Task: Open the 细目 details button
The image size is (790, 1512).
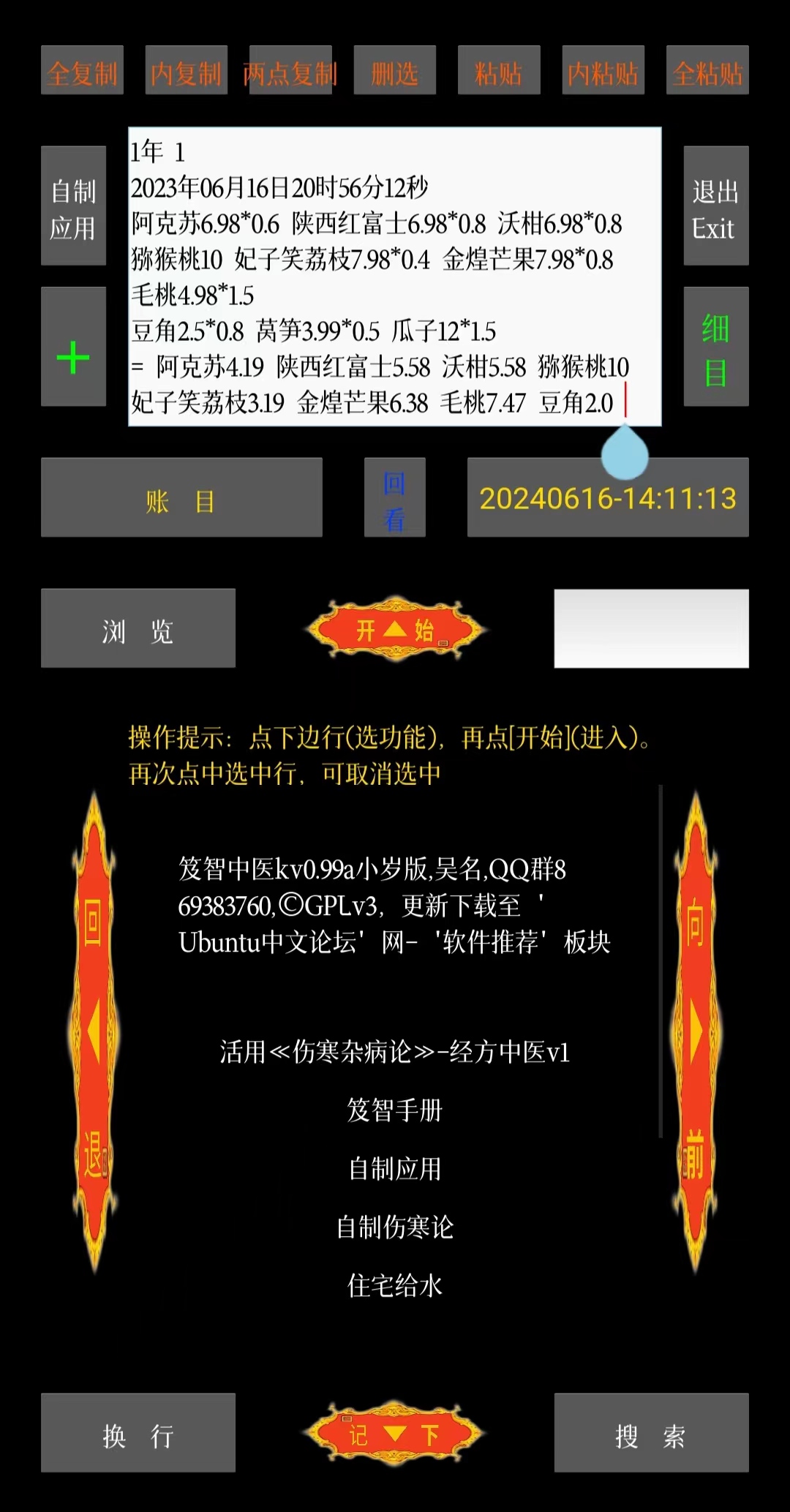Action: pyautogui.click(x=716, y=346)
